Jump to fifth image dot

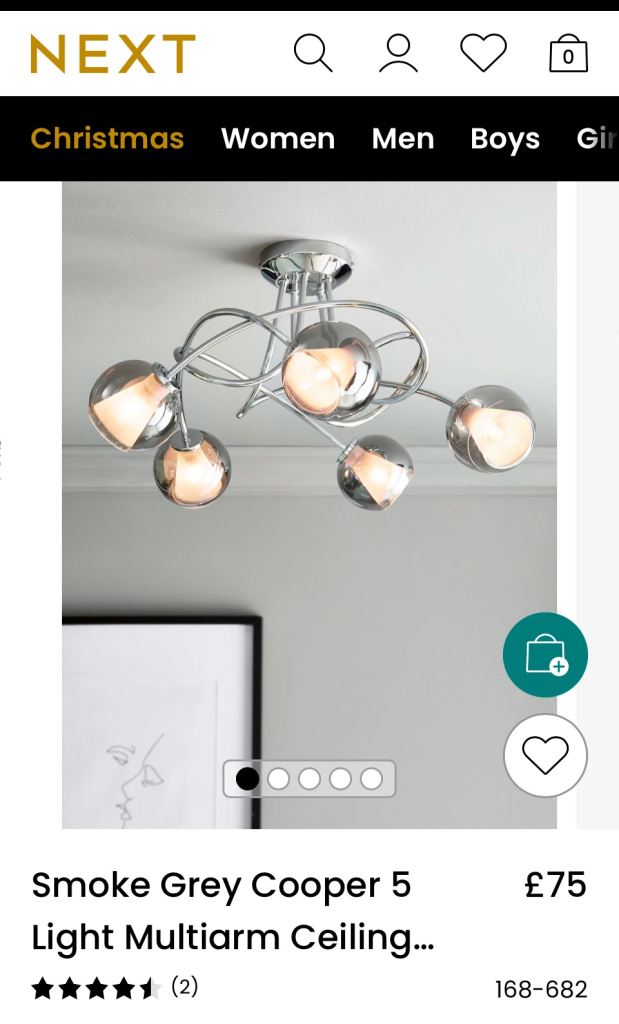coord(371,778)
